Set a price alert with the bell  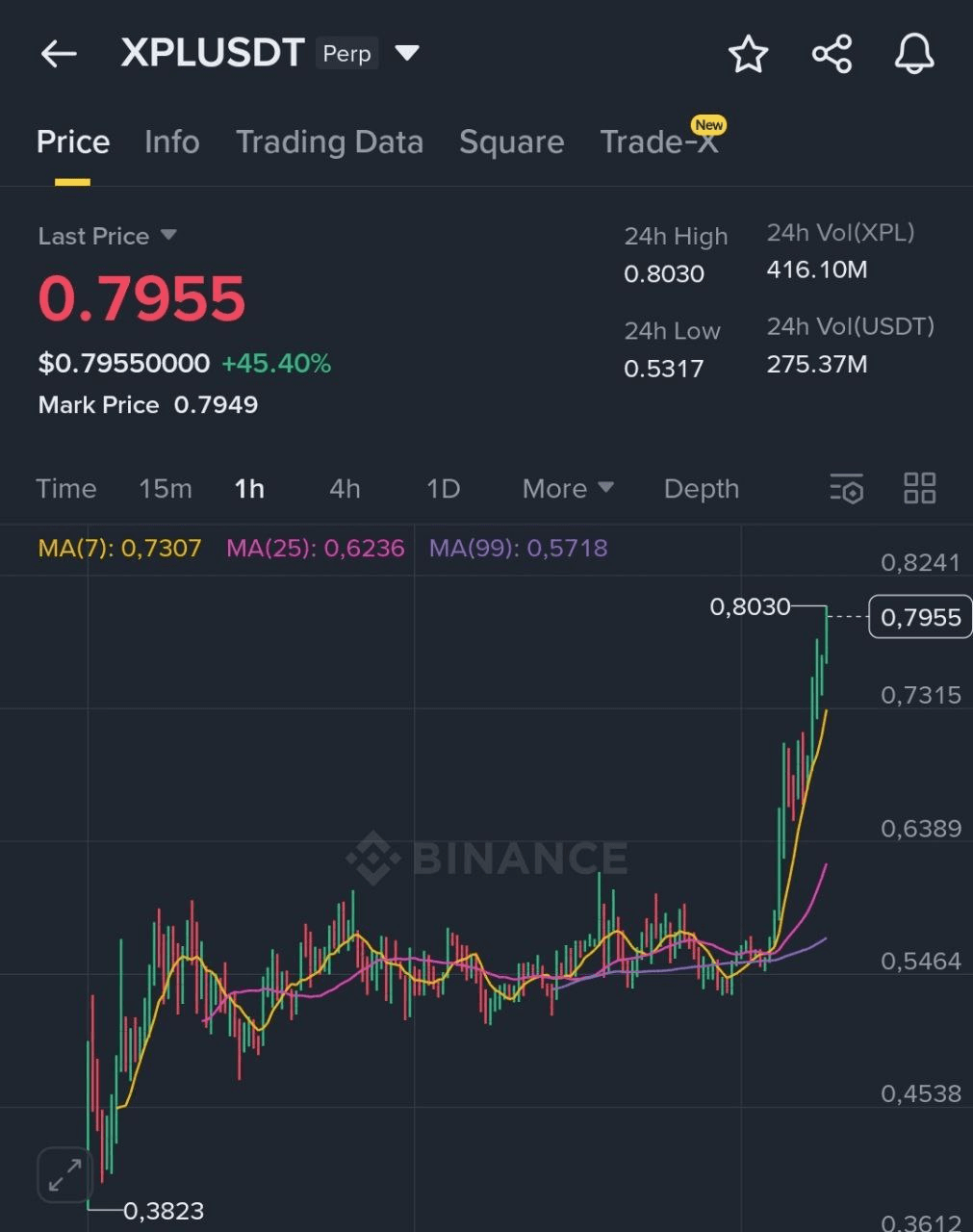[x=913, y=54]
